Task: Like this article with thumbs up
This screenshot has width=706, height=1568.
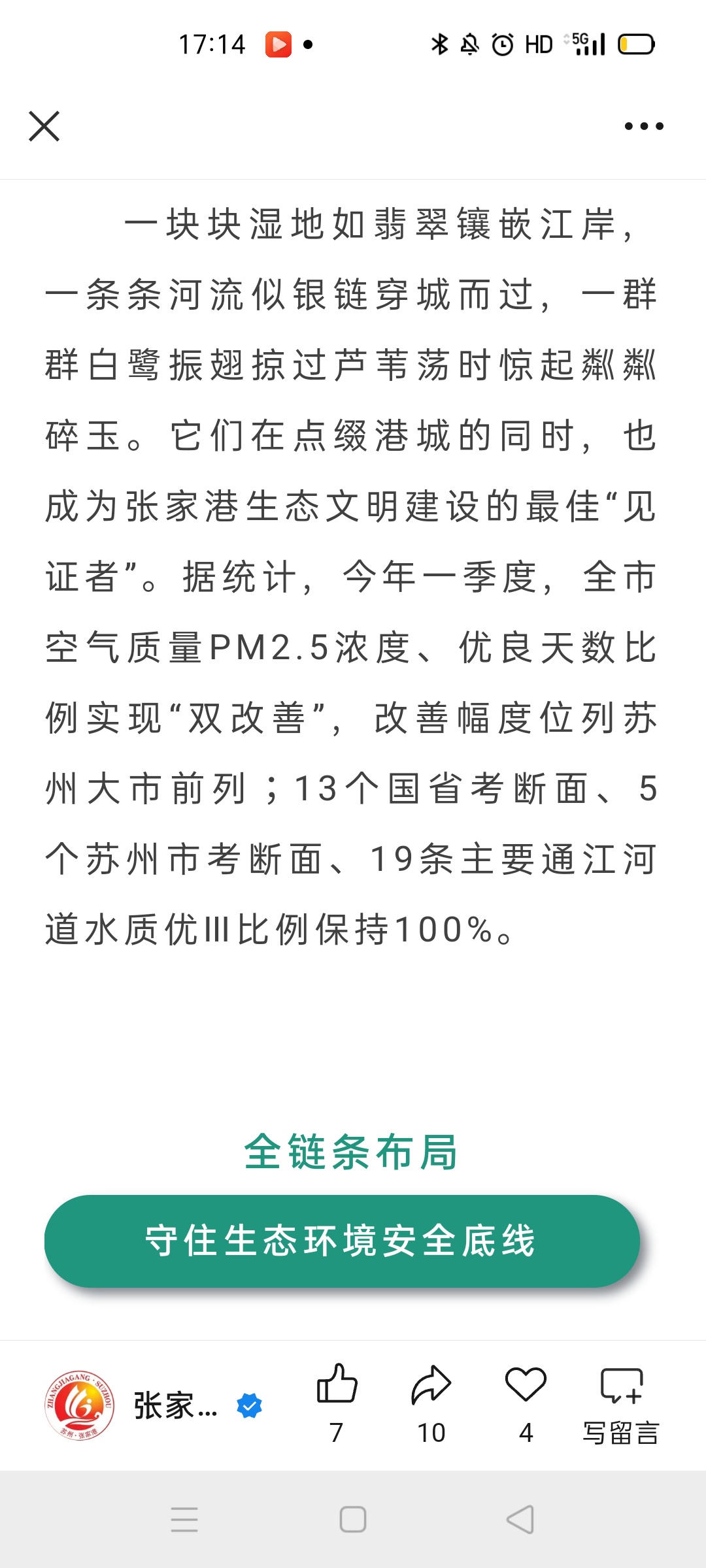Action: tap(337, 1403)
